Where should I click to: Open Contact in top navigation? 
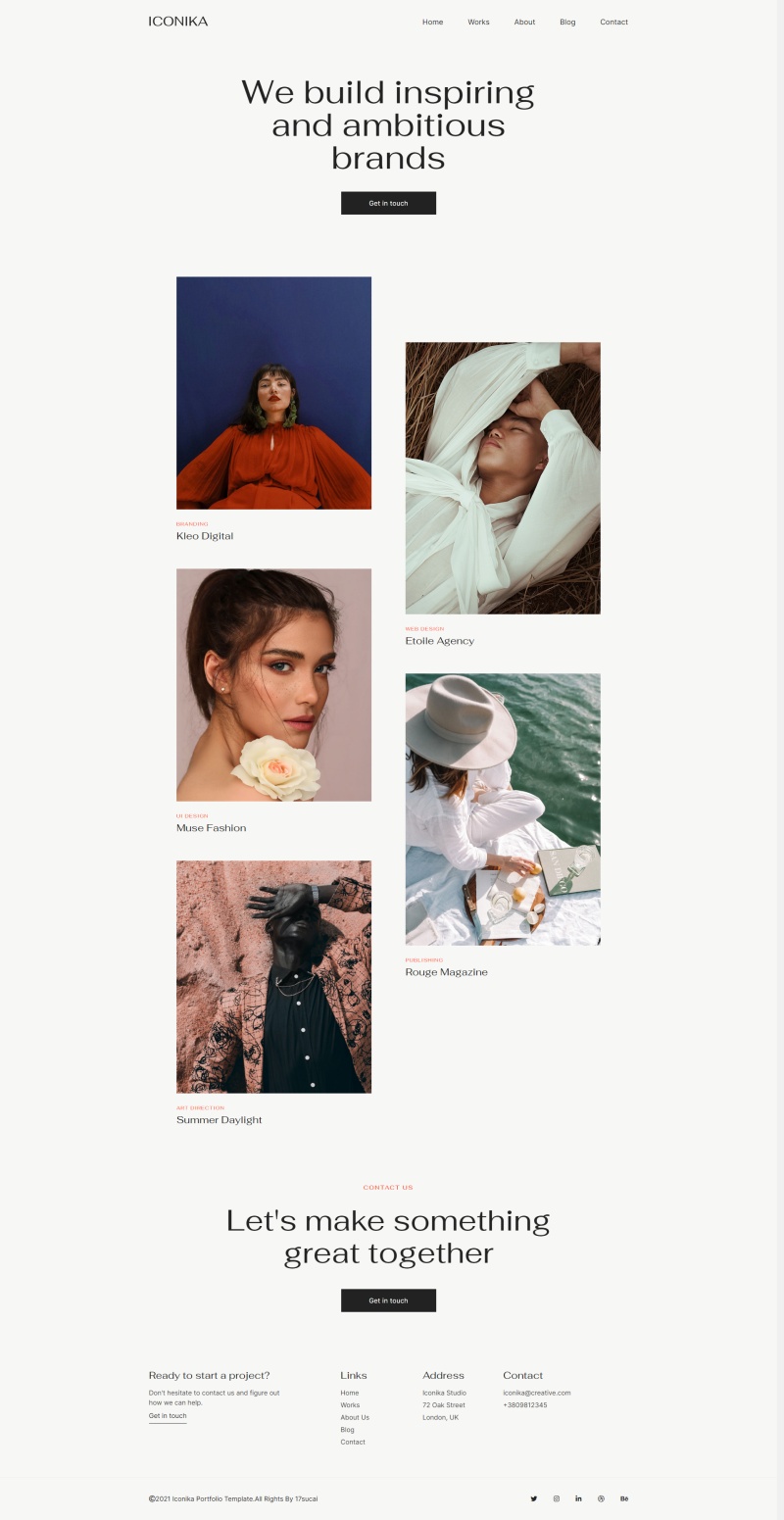[613, 22]
